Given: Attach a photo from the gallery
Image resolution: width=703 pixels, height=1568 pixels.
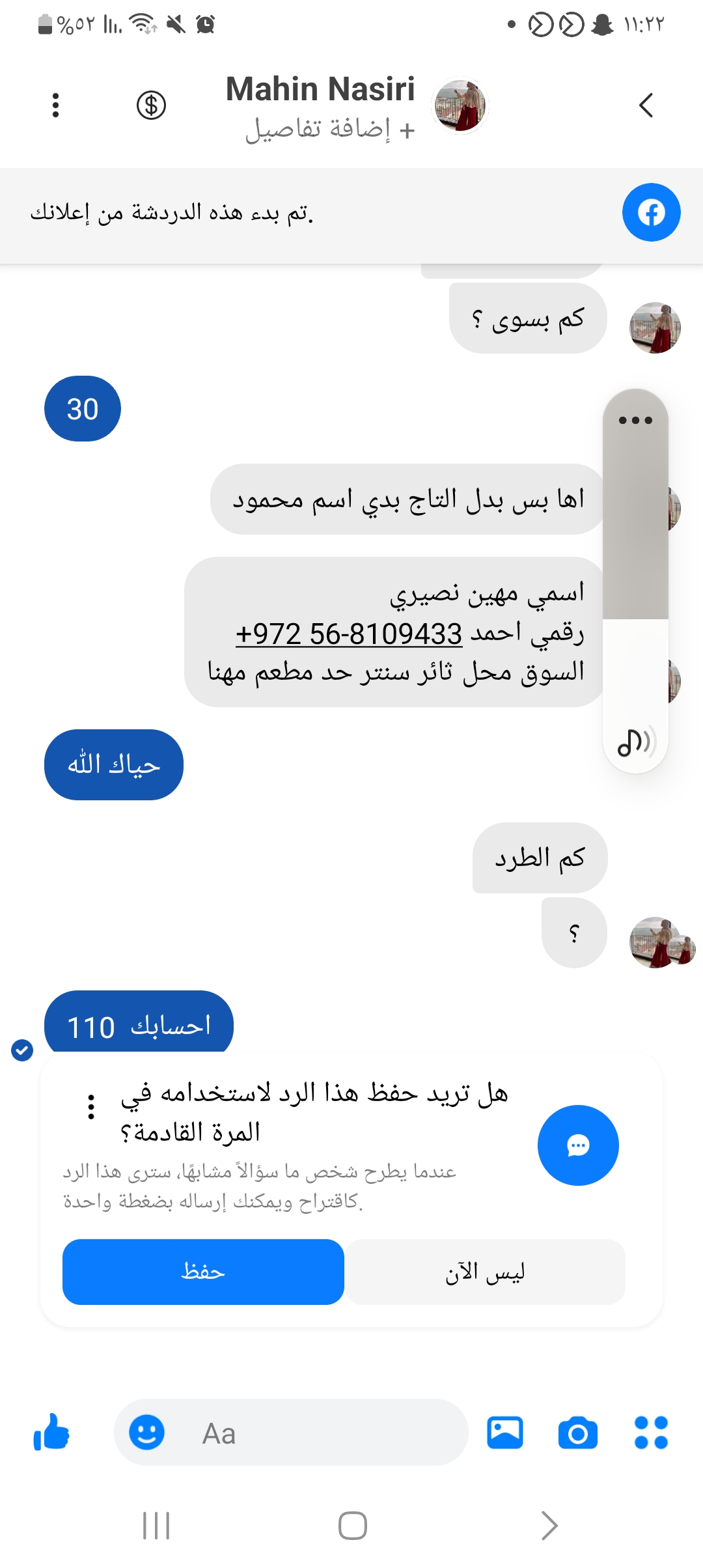Looking at the screenshot, I should click(x=505, y=1433).
